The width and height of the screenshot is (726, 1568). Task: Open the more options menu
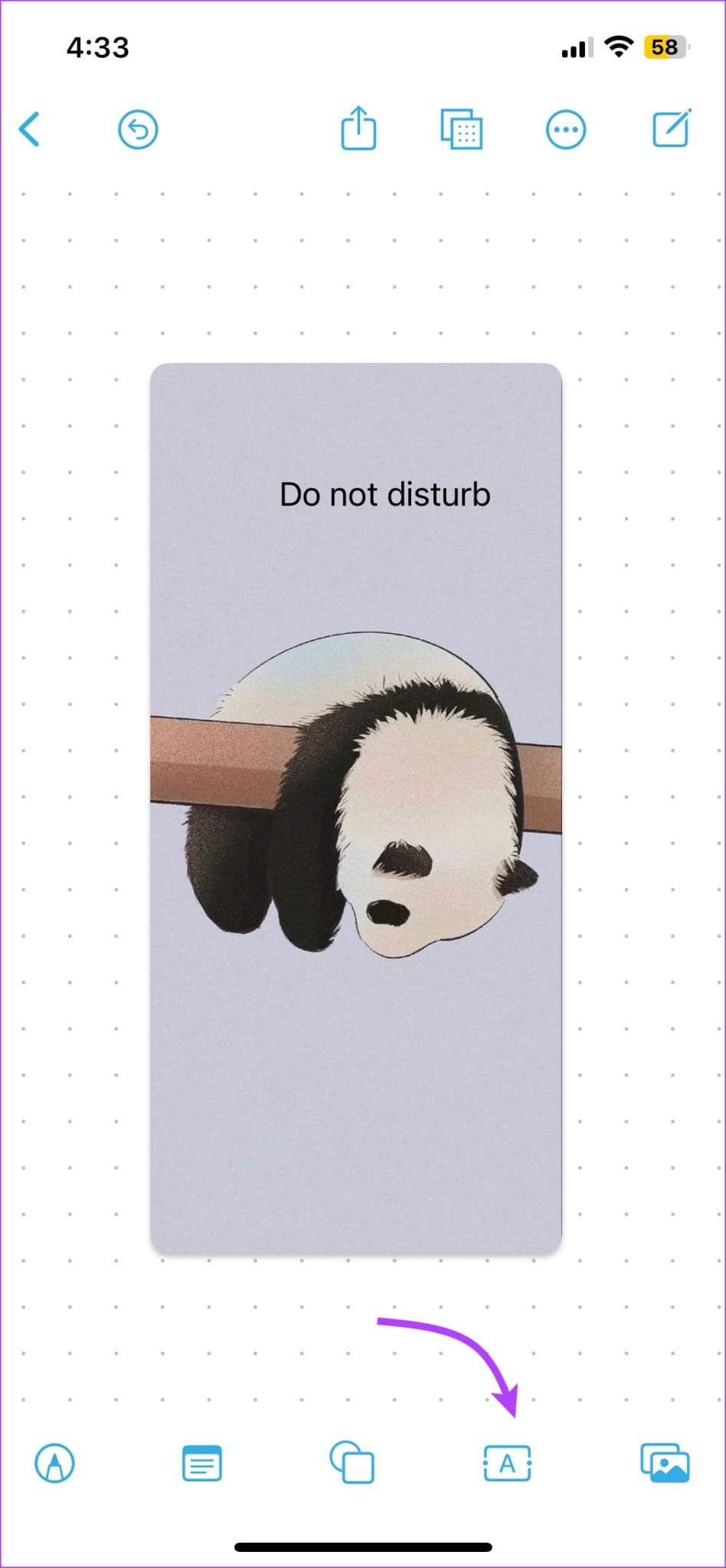tap(565, 130)
